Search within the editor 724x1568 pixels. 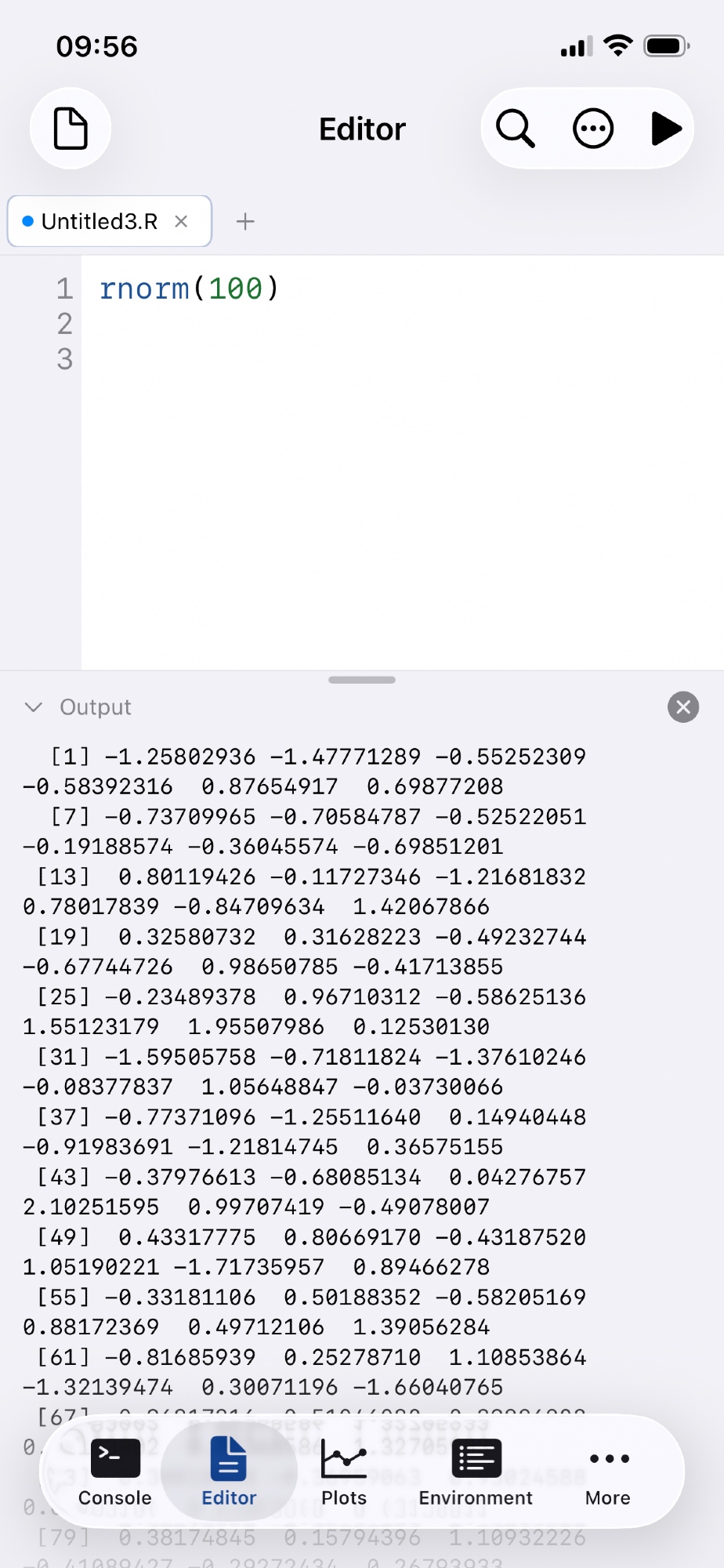(x=516, y=129)
